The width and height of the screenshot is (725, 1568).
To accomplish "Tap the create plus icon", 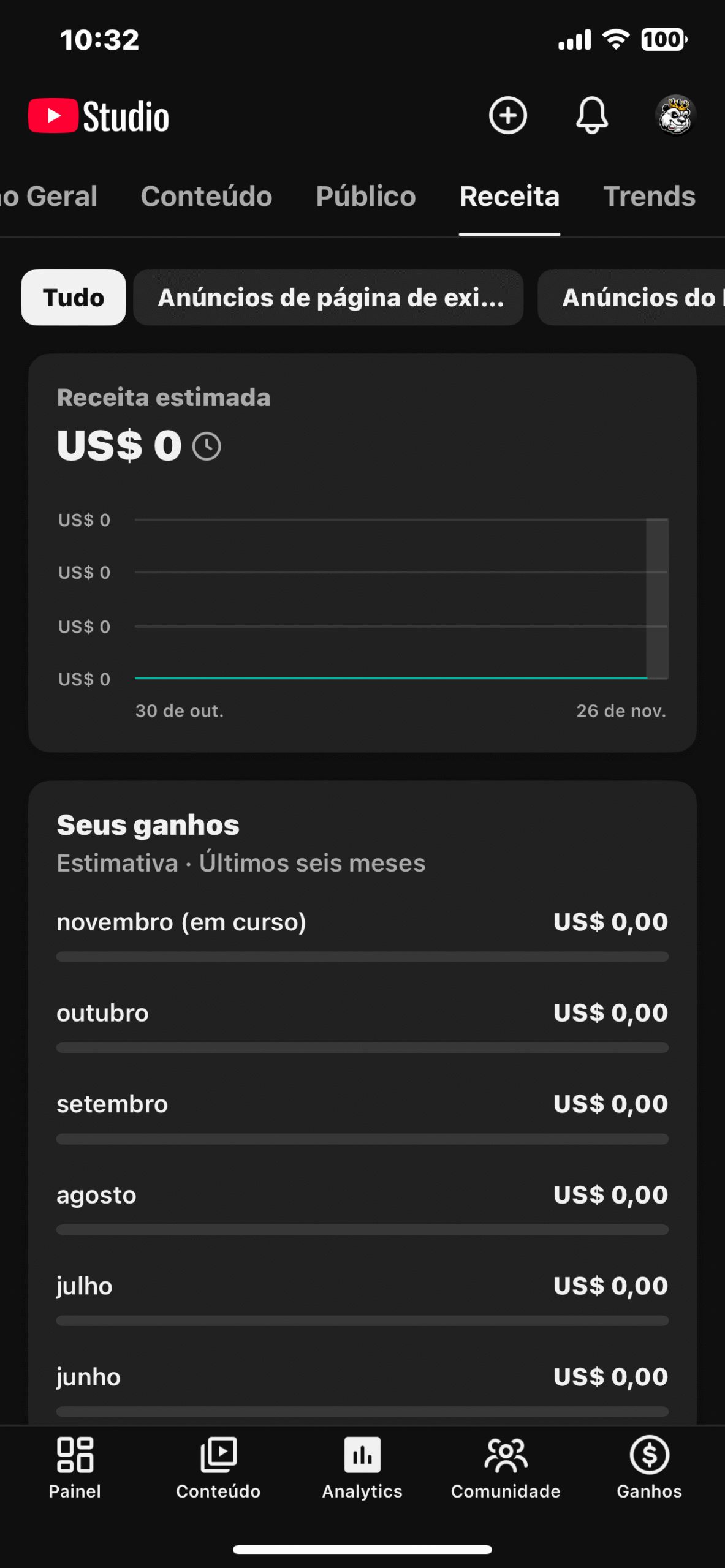I will [507, 115].
